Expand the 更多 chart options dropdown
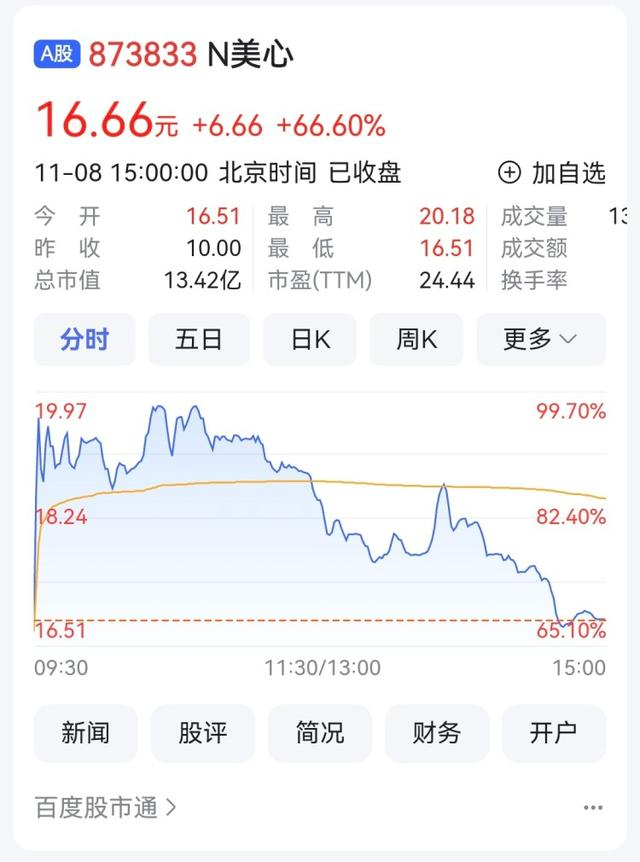640x862 pixels. pyautogui.click(x=540, y=339)
